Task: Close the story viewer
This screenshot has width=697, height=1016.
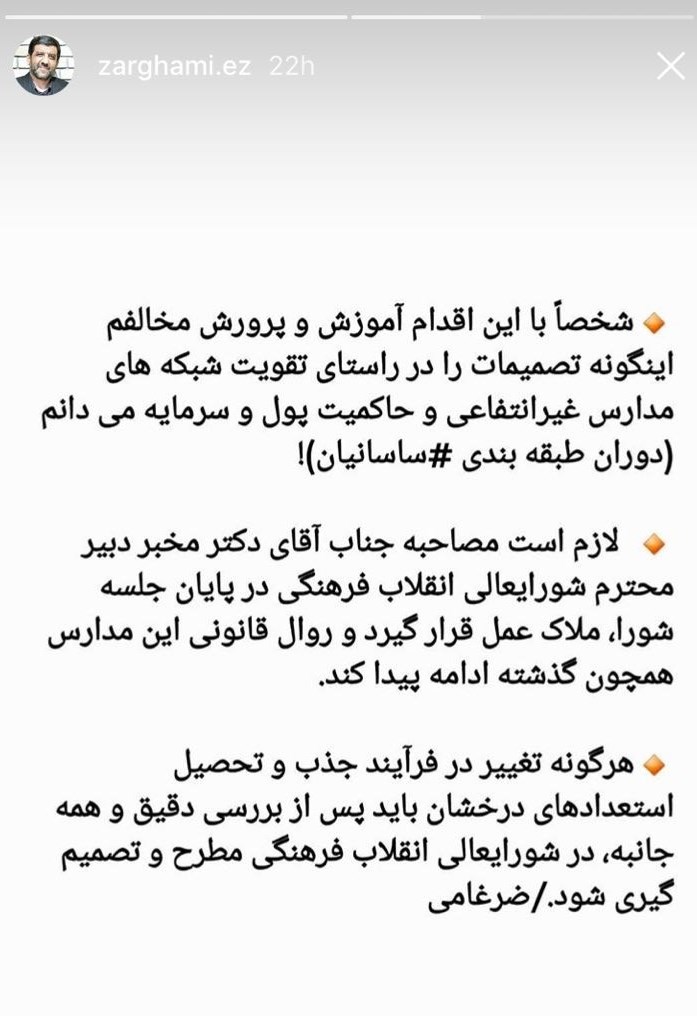Action: (x=670, y=66)
